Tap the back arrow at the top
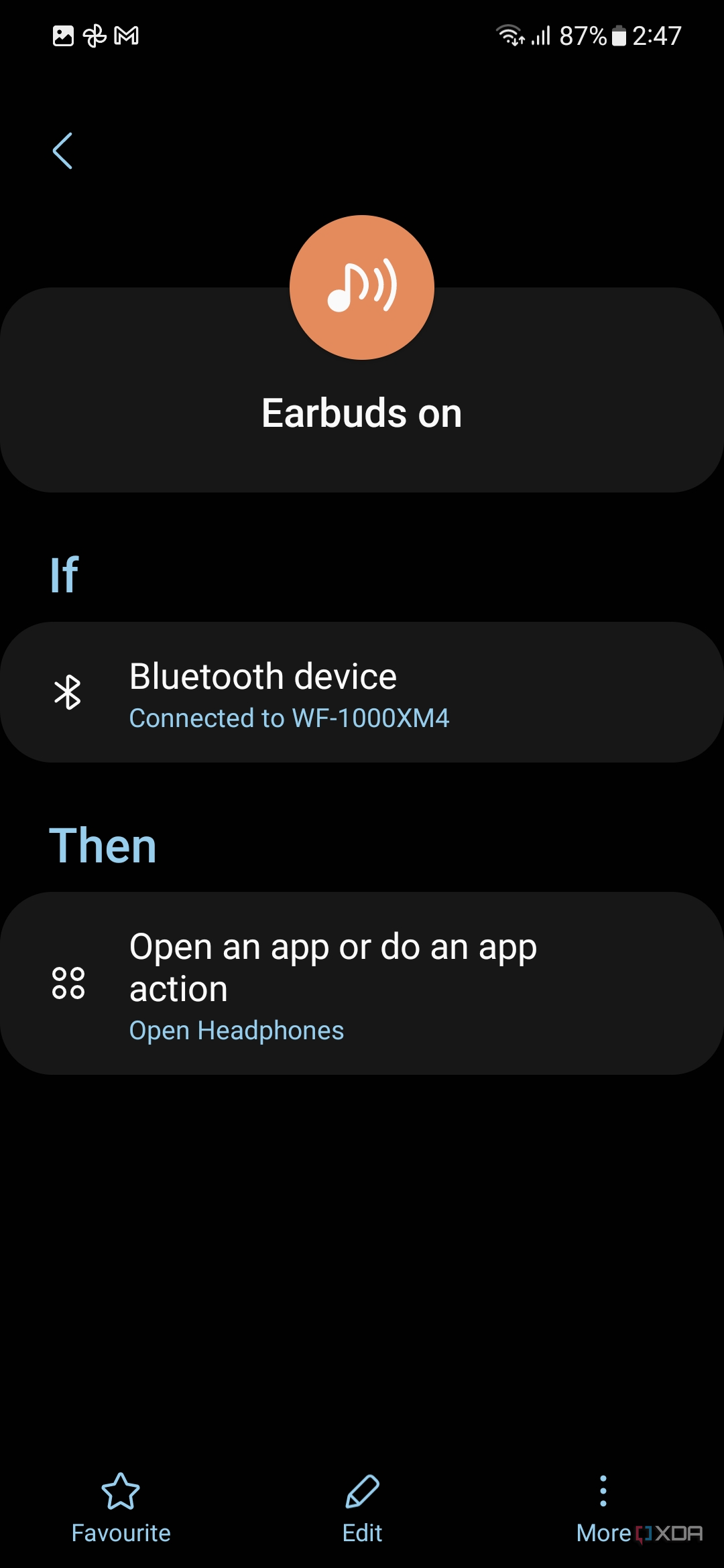The height and width of the screenshot is (1568, 724). click(x=63, y=151)
